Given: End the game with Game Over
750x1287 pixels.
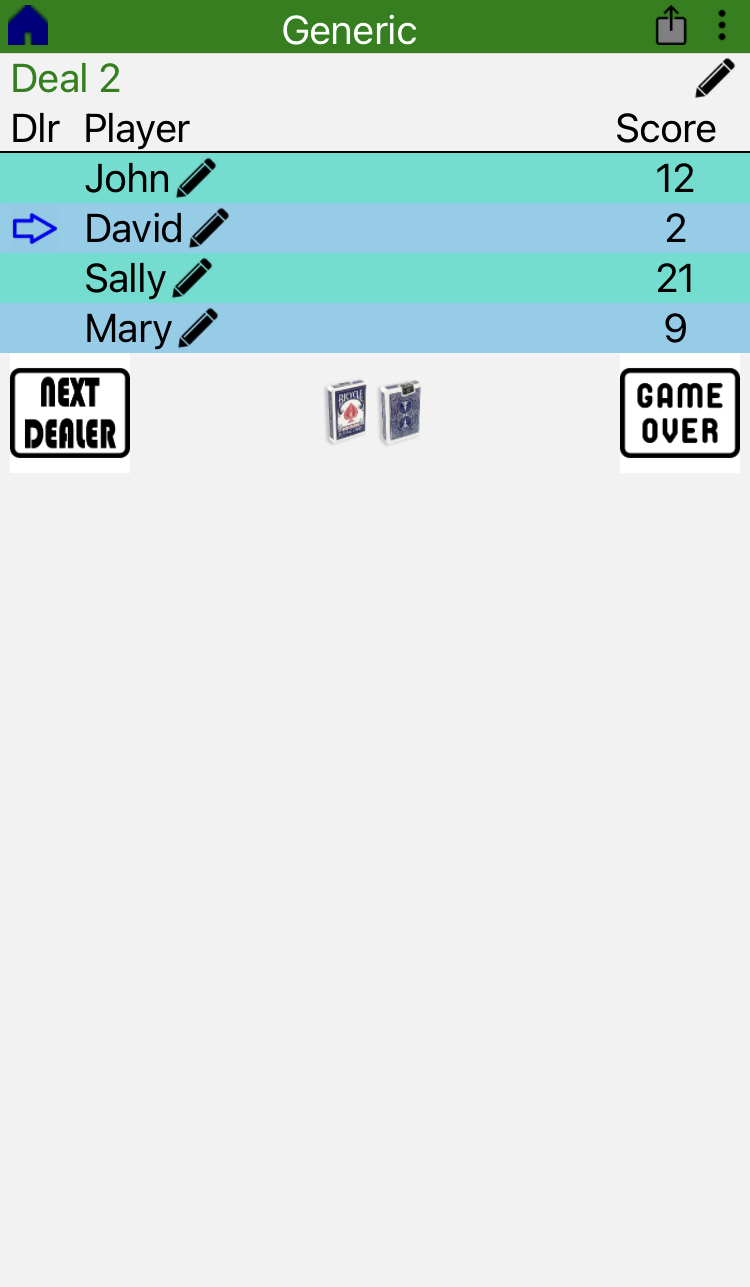Looking at the screenshot, I should [680, 413].
